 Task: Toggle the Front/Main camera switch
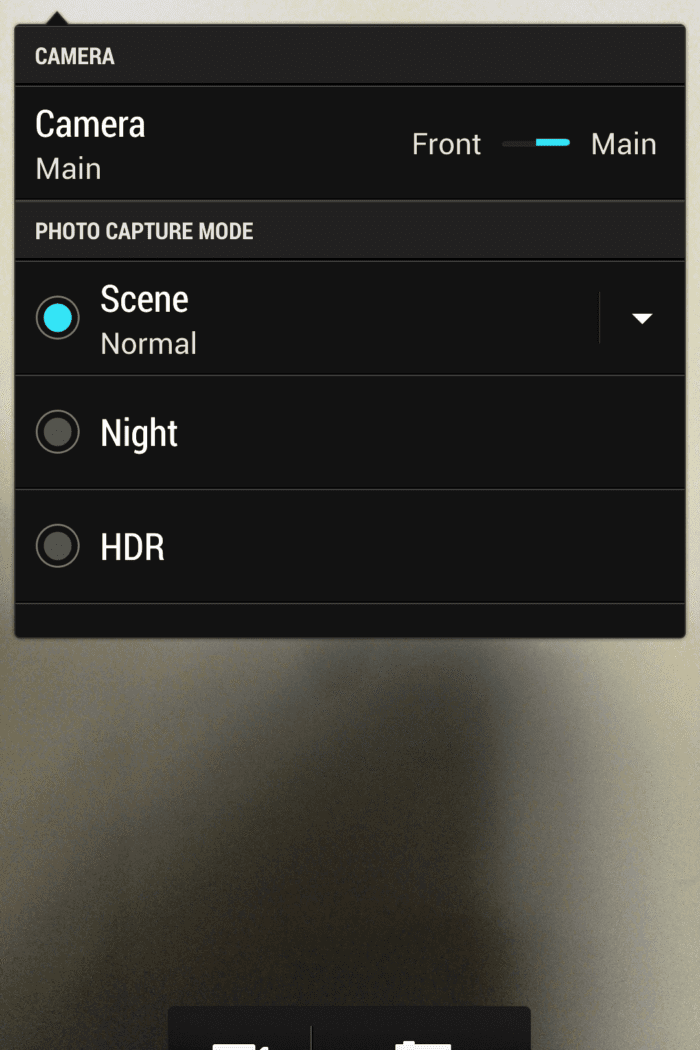pyautogui.click(x=536, y=144)
